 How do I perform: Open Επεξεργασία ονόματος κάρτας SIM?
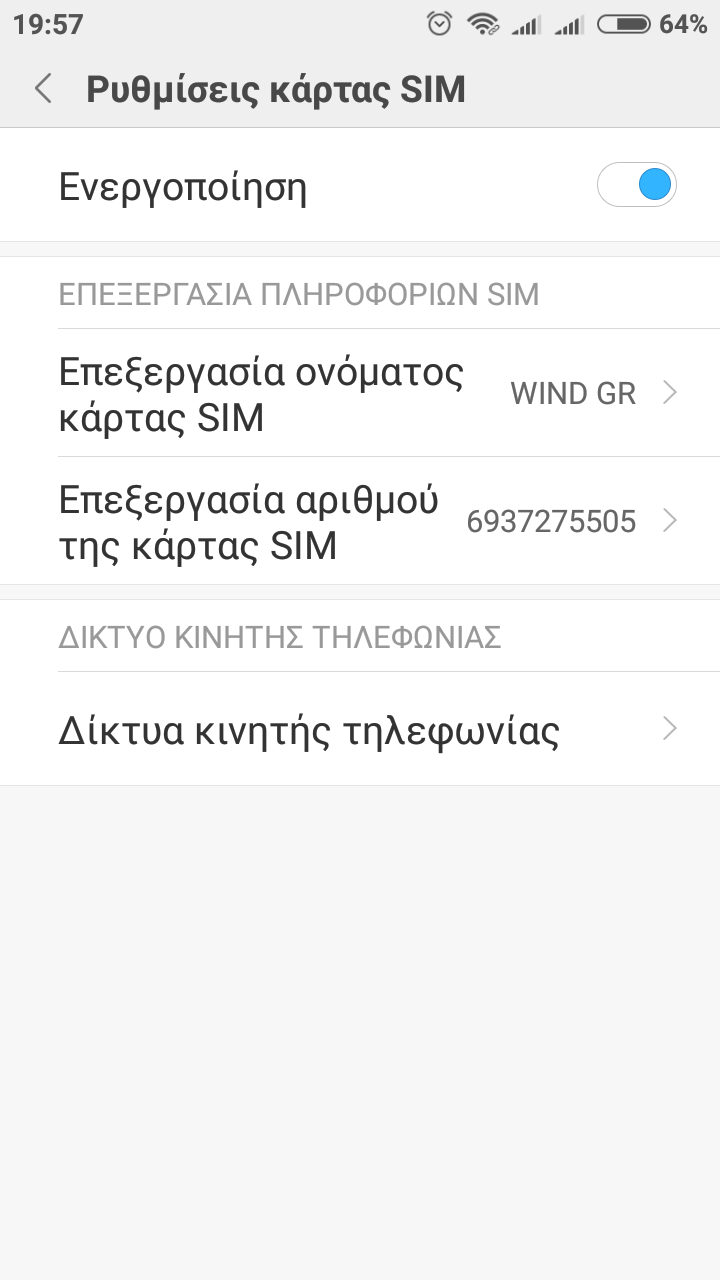point(360,393)
